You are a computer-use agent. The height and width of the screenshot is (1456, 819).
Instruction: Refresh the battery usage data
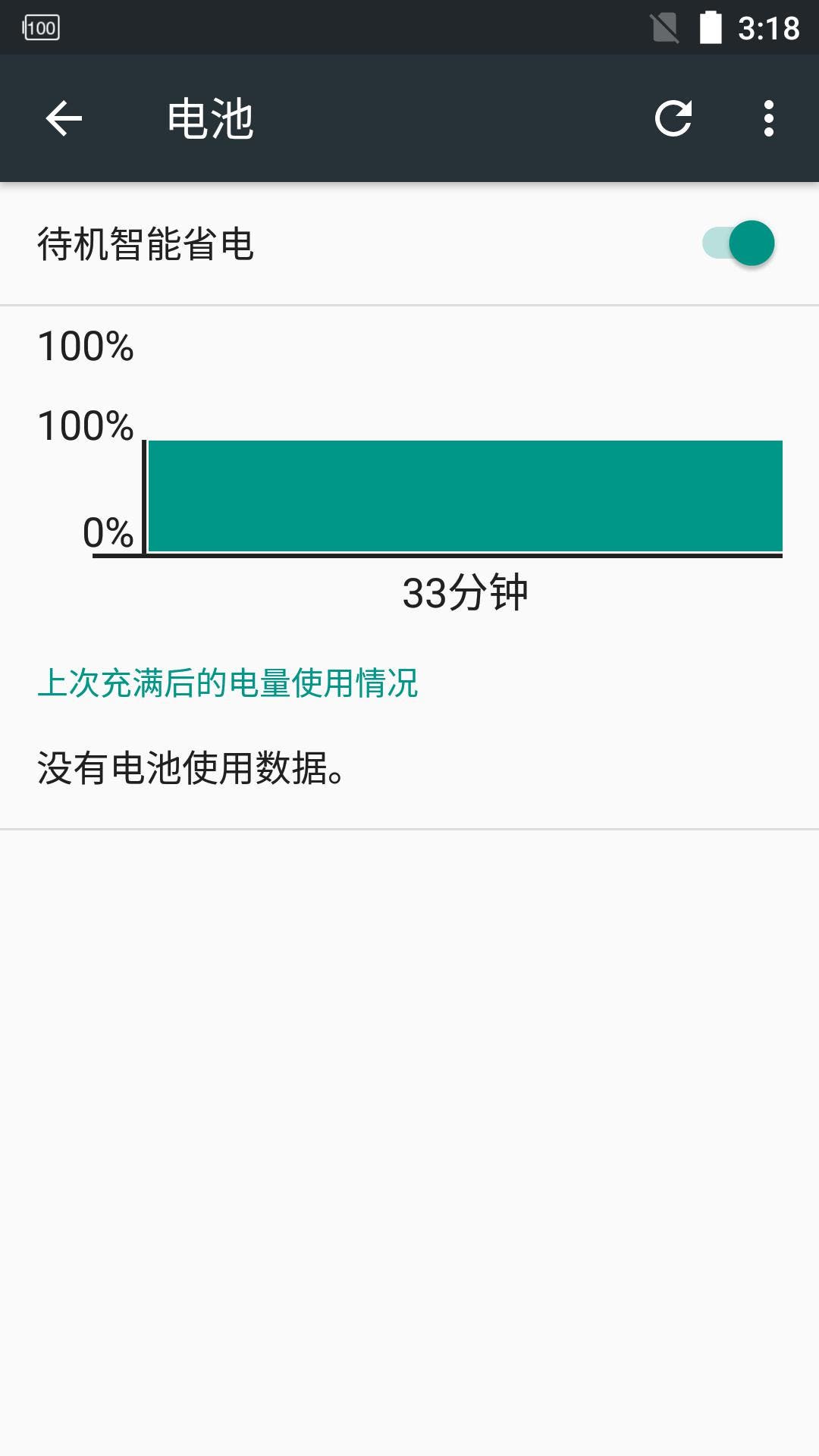click(673, 118)
